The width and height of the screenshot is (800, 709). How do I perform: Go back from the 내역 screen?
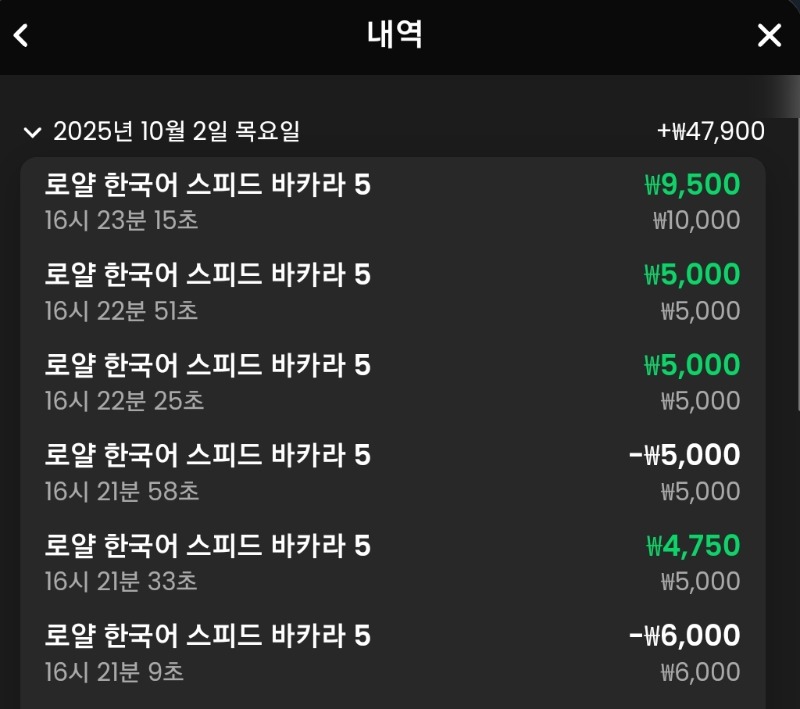tap(21, 36)
